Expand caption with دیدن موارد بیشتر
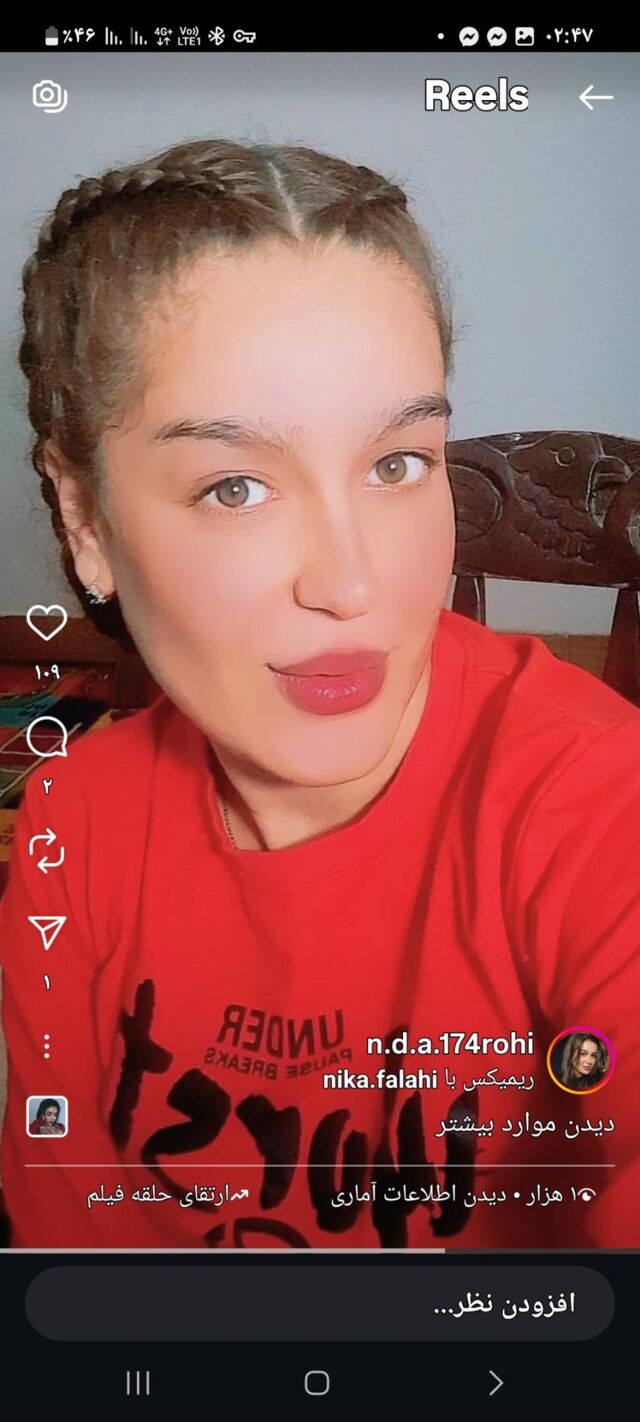The width and height of the screenshot is (640, 1422). [525, 1124]
